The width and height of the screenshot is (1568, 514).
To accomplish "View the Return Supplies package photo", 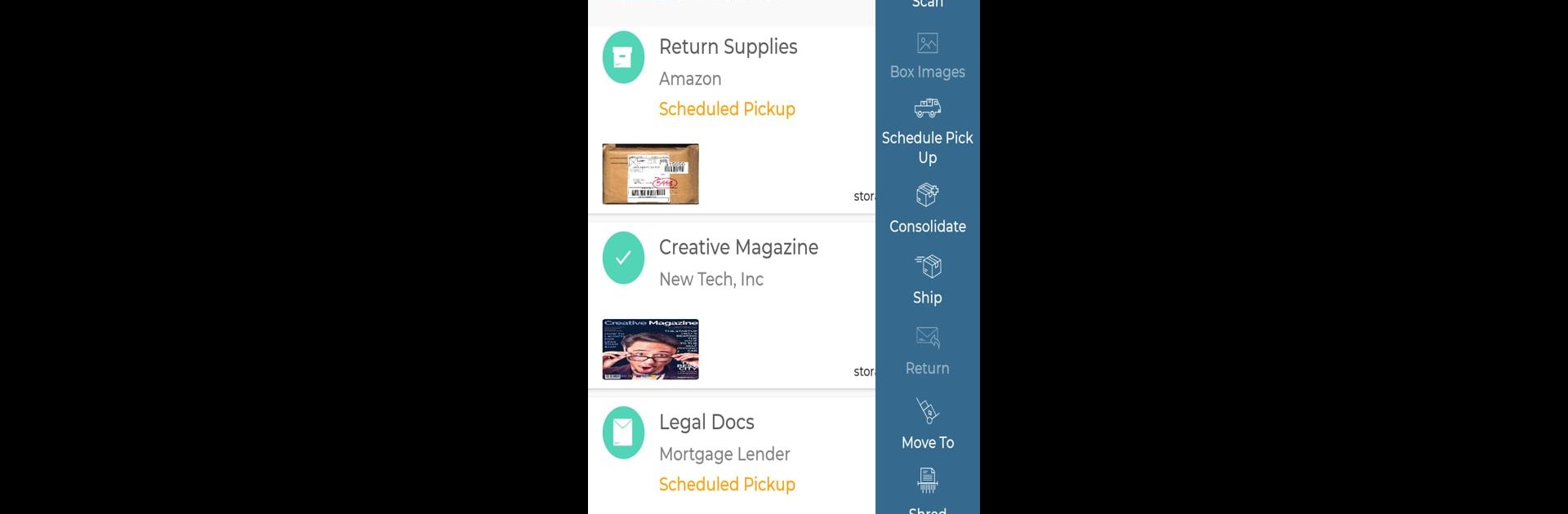I will (650, 174).
